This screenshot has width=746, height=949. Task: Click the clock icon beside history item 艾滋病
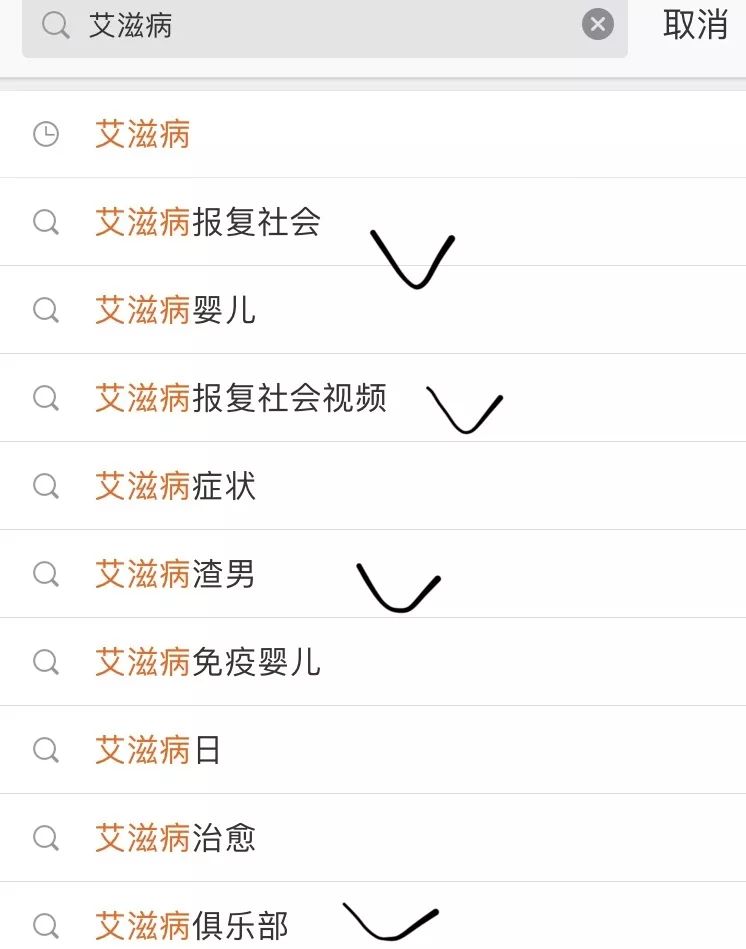tap(45, 133)
